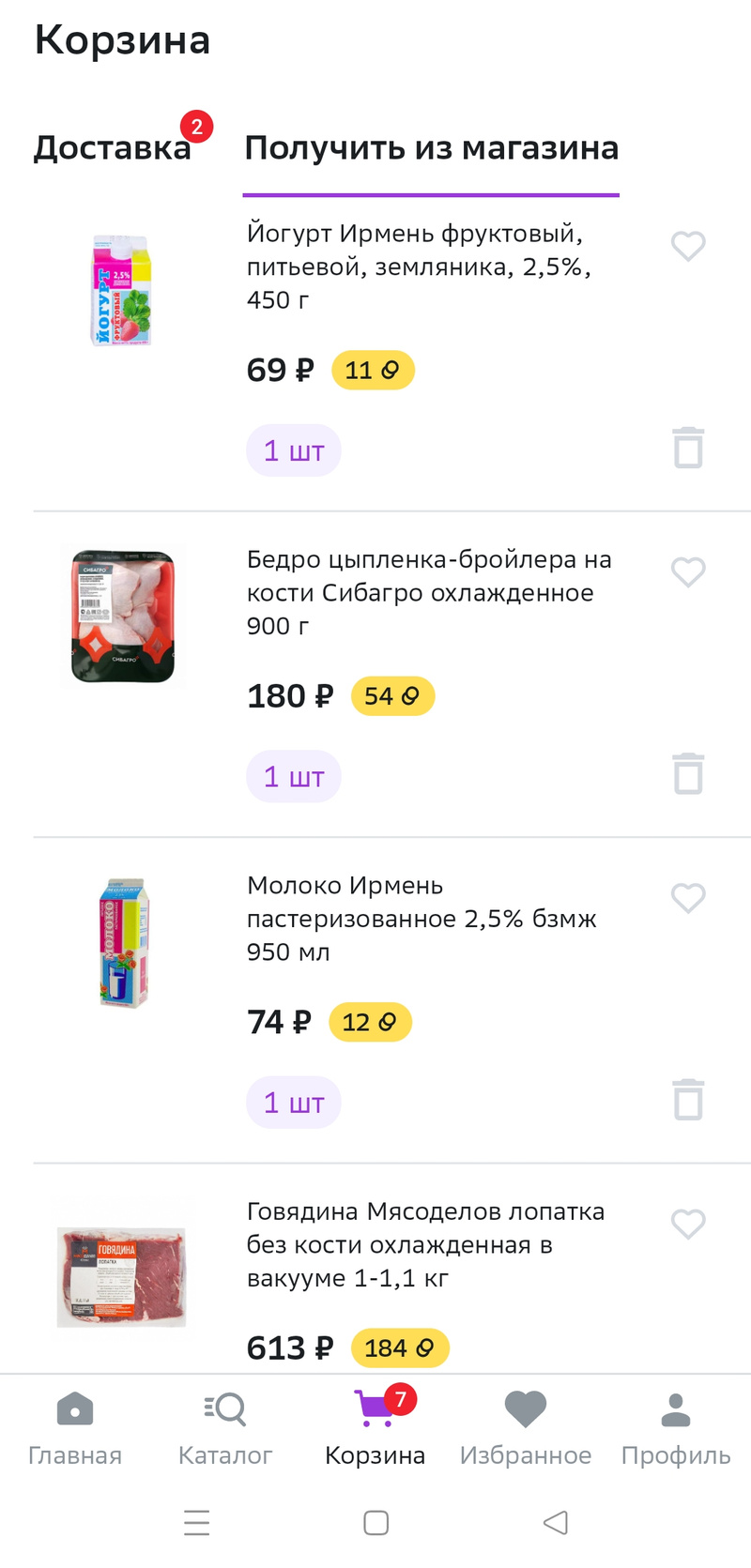Go back with the system back button
This screenshot has width=751, height=1568.
(556, 1522)
